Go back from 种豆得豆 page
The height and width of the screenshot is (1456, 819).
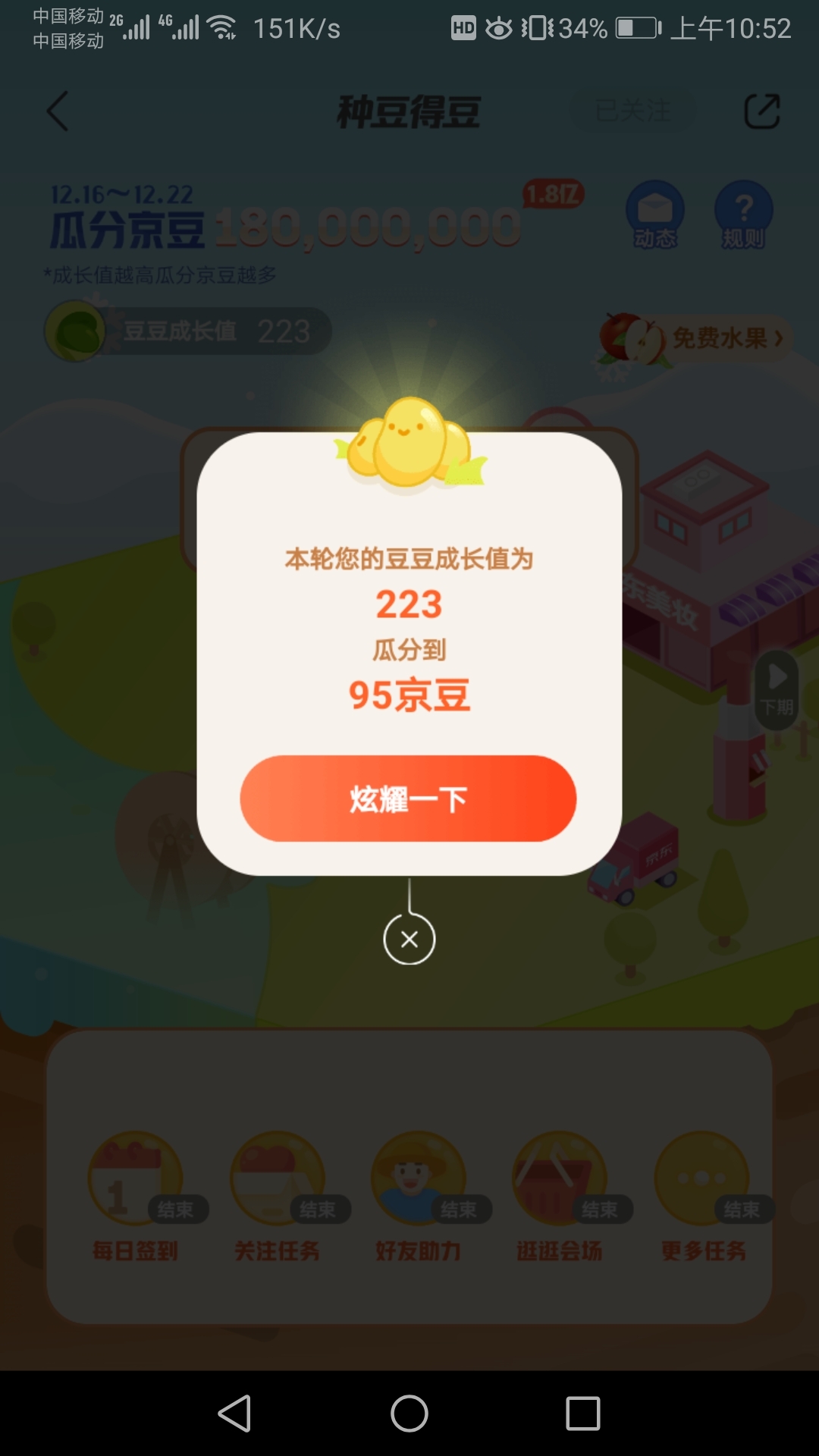(58, 111)
